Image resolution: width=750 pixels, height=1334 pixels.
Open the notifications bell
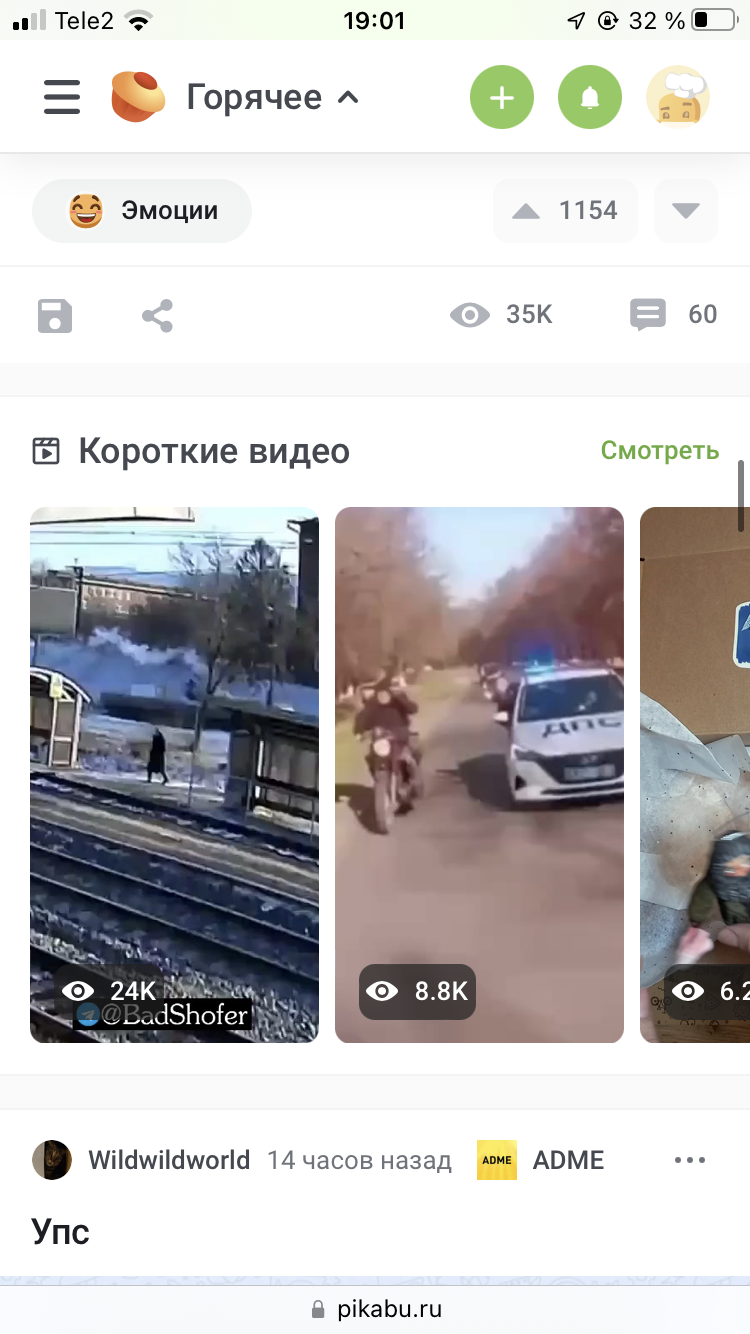[x=590, y=98]
